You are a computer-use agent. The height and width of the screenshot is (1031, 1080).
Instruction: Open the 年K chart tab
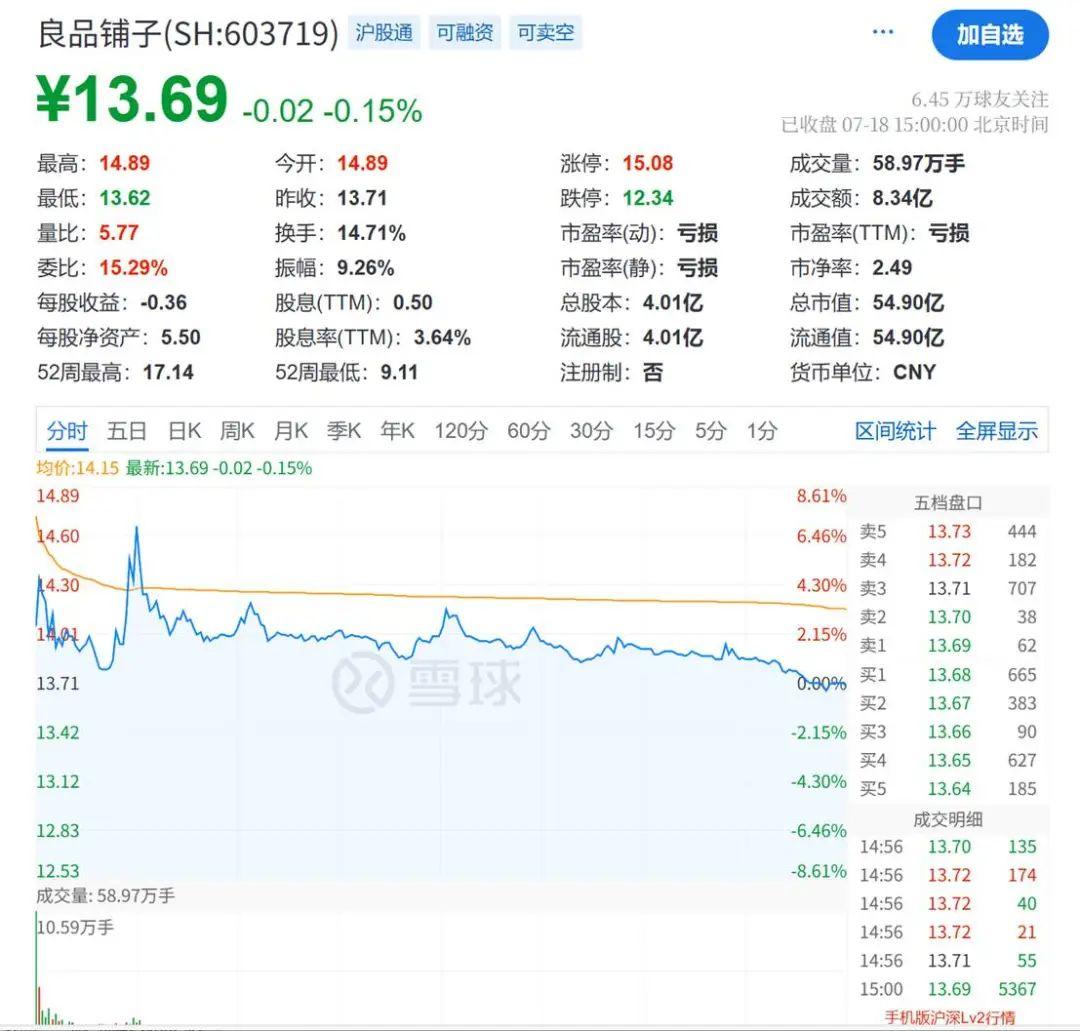(x=397, y=431)
